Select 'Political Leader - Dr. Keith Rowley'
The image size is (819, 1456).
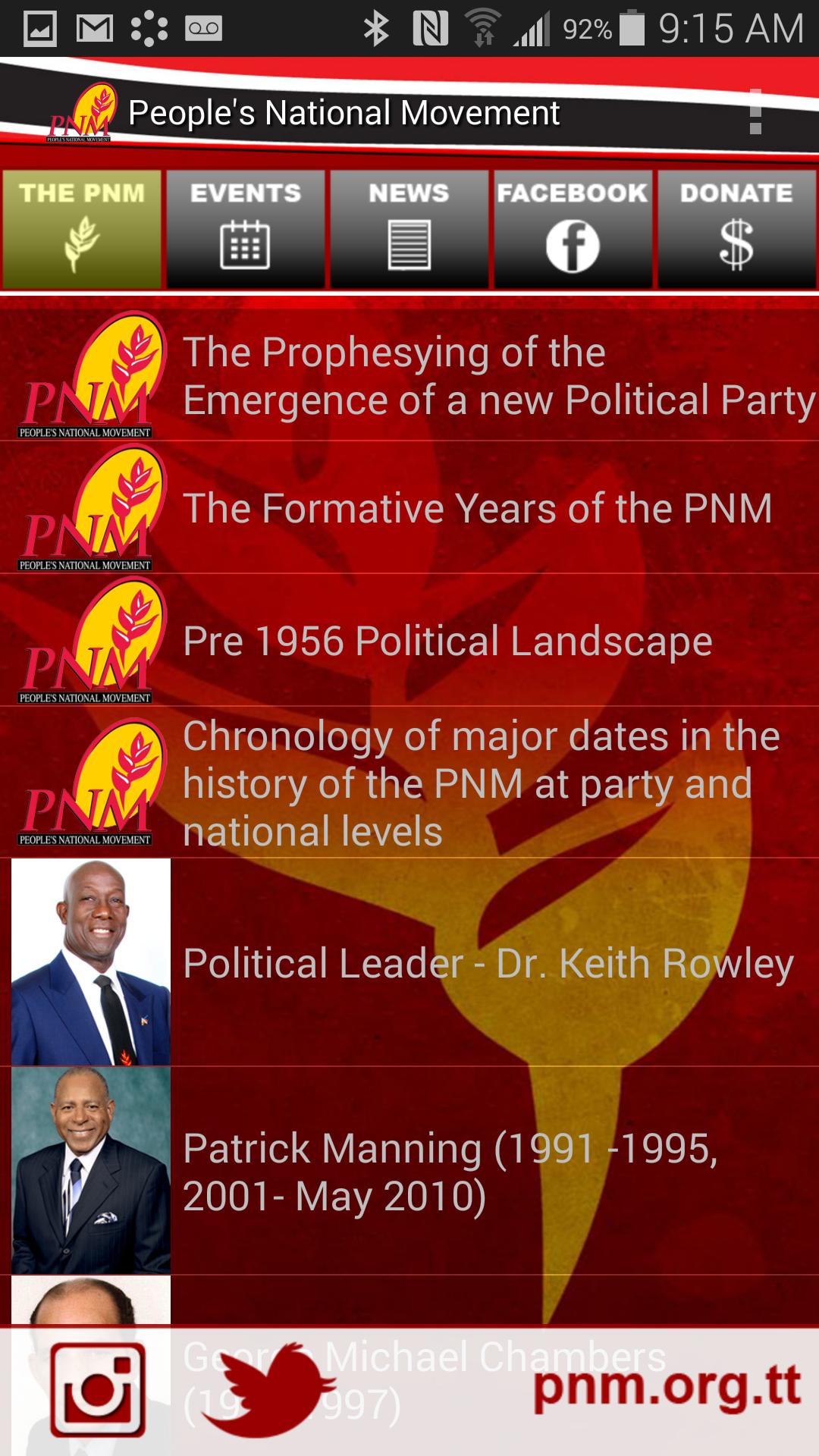(488, 963)
